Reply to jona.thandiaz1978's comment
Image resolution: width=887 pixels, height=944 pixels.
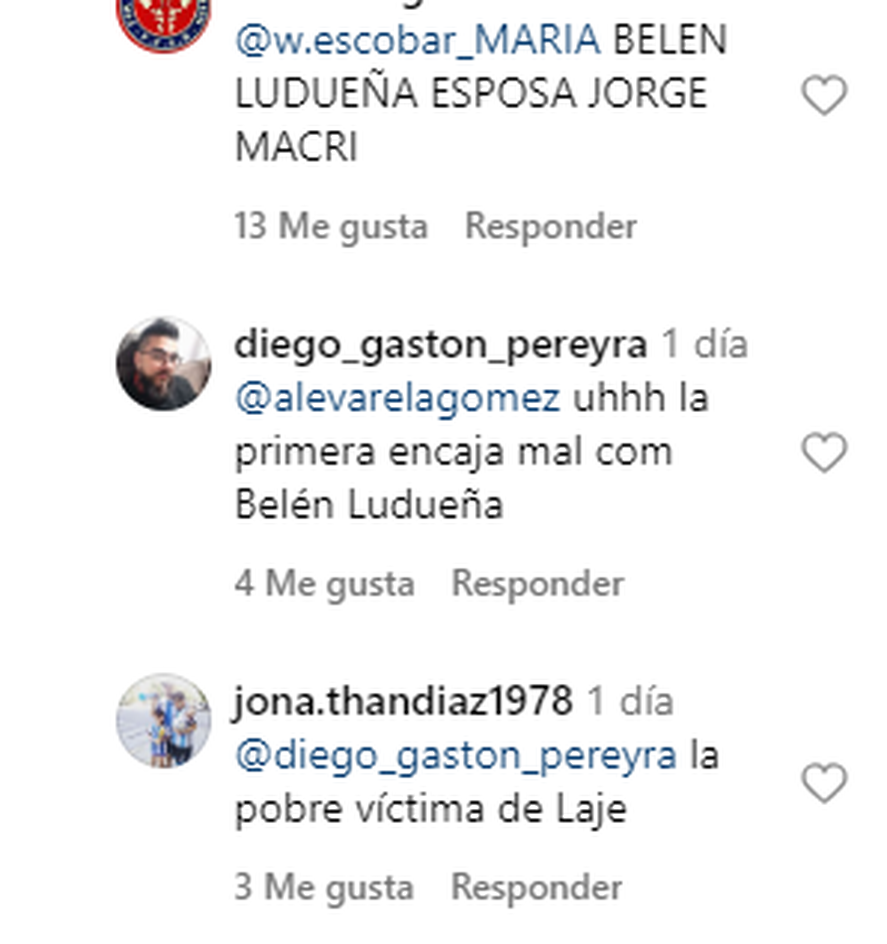click(x=536, y=887)
